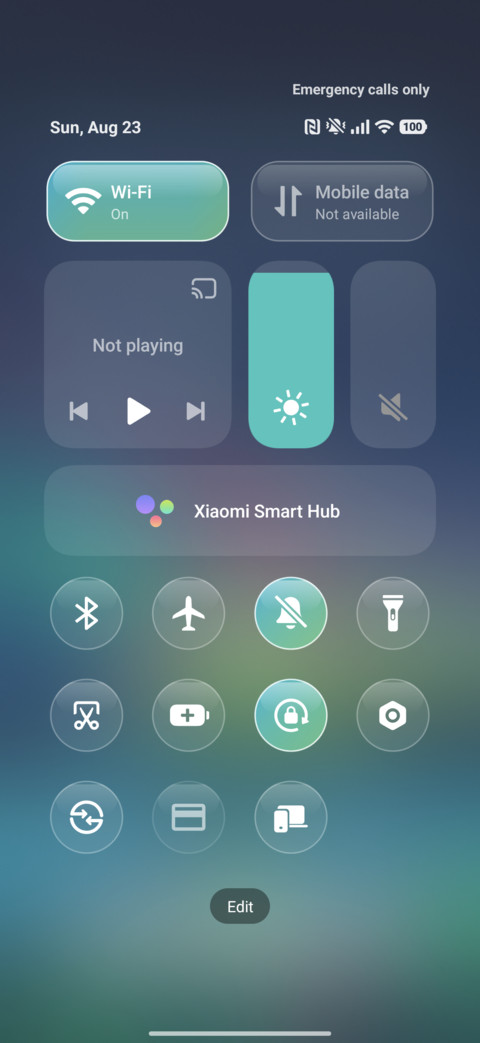Skip to the next track
The width and height of the screenshot is (480, 1043).
tap(195, 411)
